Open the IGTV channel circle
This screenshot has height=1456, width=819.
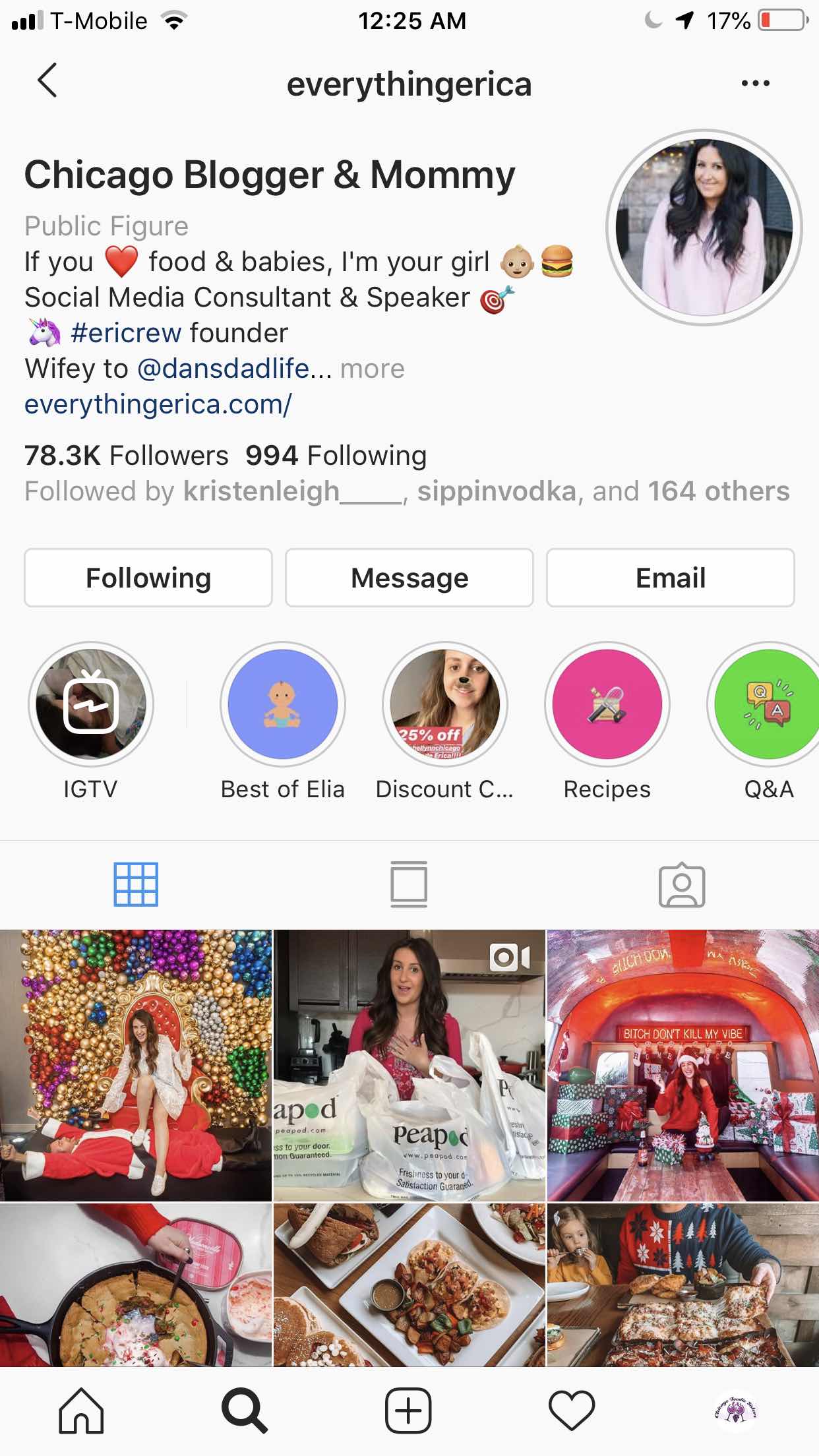coord(90,704)
